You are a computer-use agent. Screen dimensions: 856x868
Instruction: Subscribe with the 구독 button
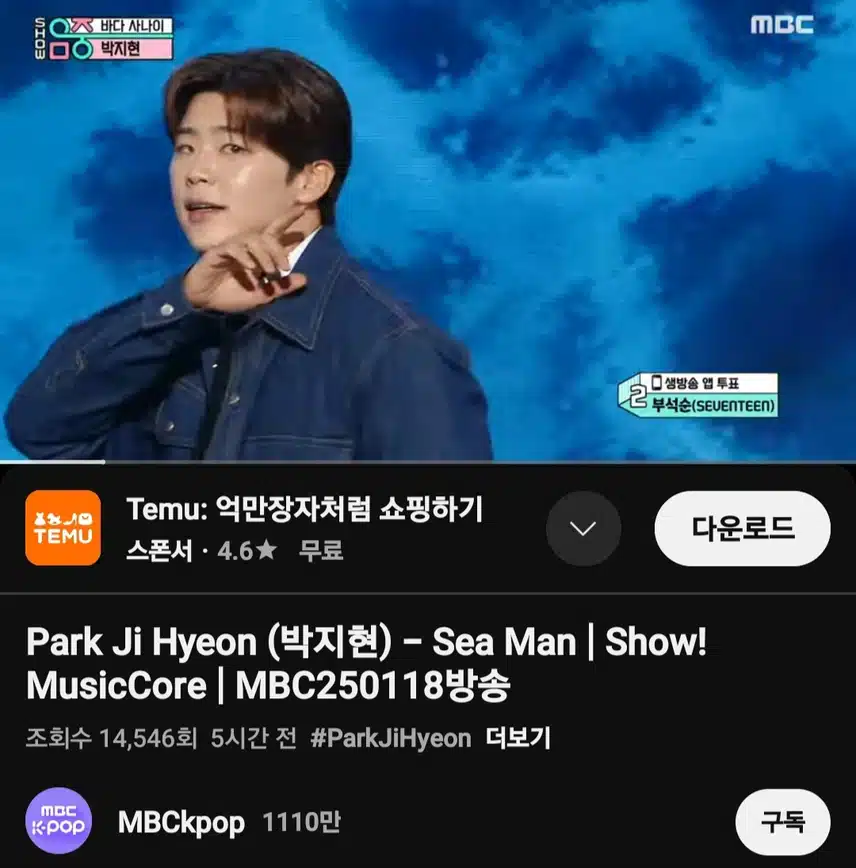click(782, 822)
